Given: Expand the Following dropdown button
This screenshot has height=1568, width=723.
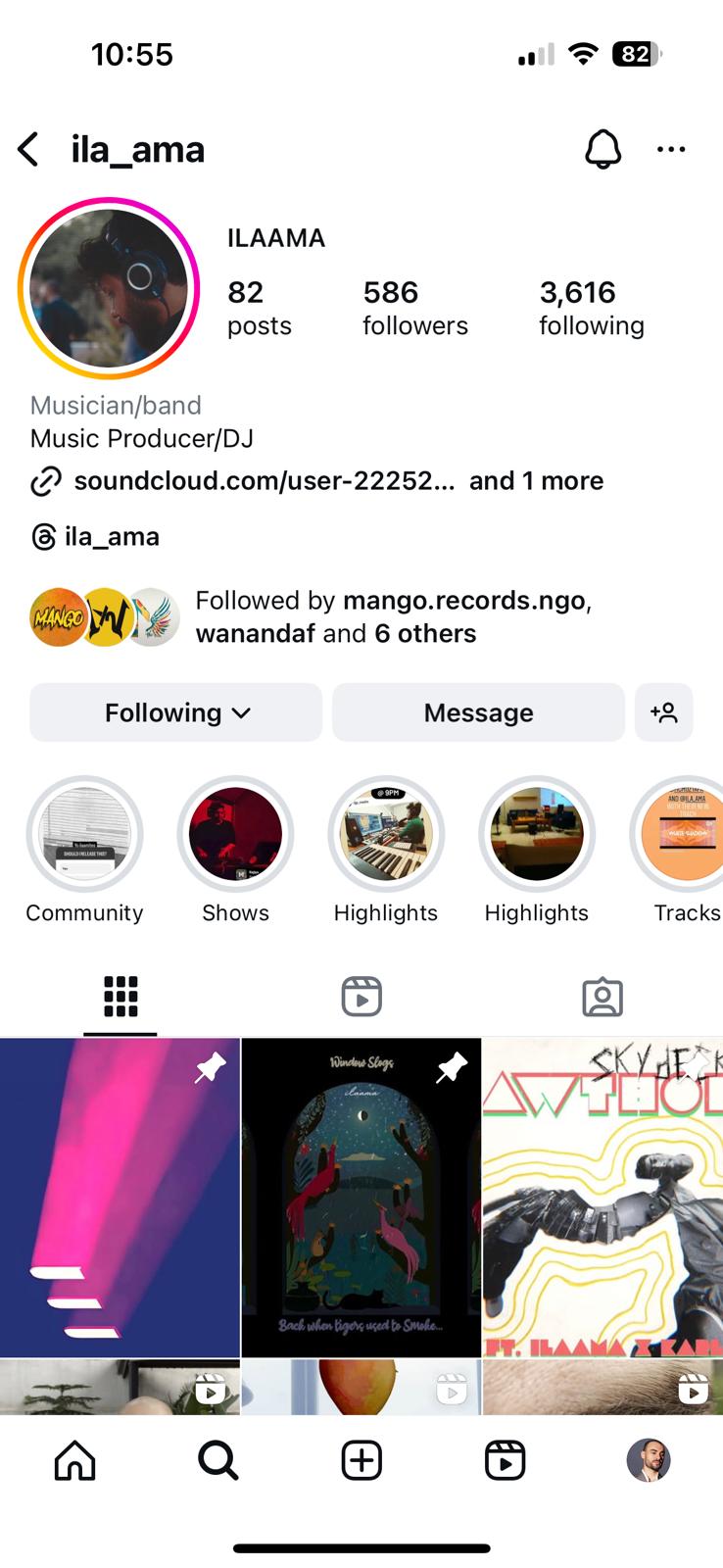Looking at the screenshot, I should point(176,712).
